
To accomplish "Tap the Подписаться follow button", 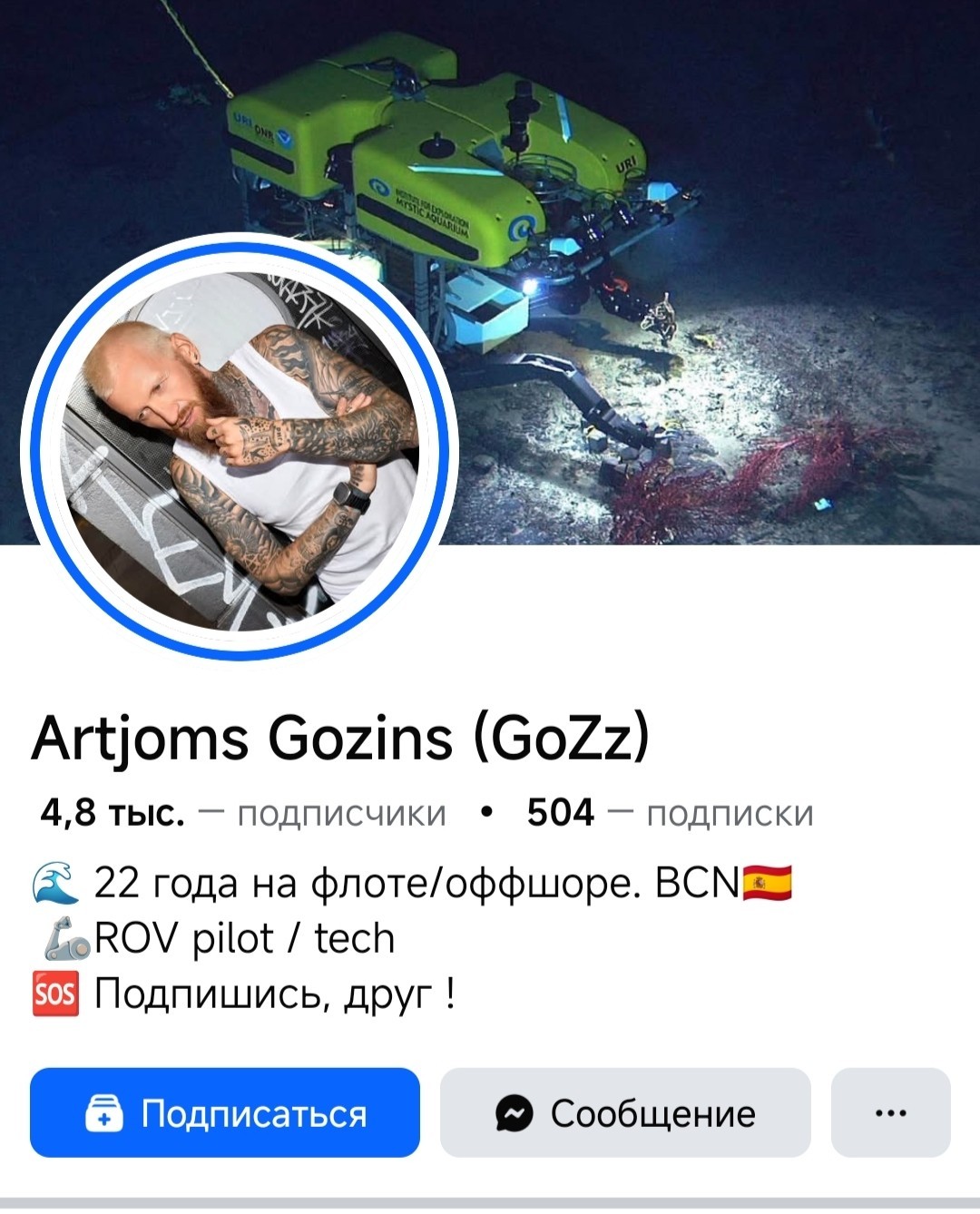I will [225, 1112].
